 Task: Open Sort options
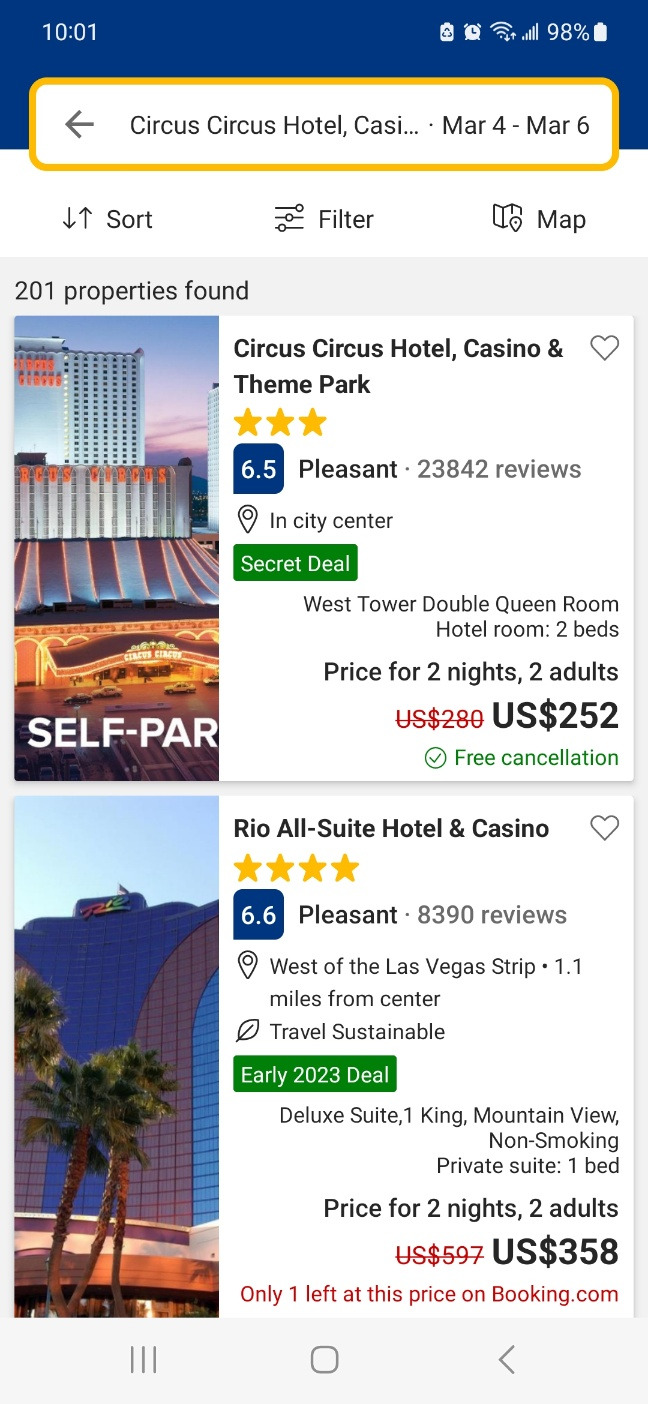(x=107, y=219)
